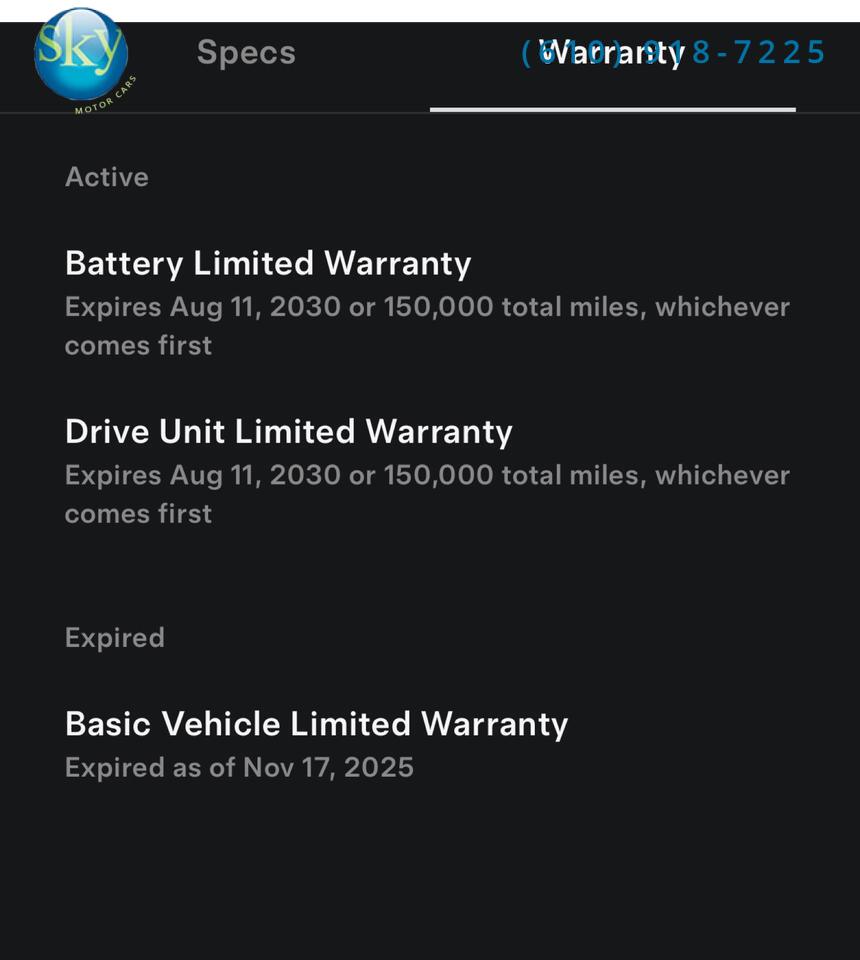Select the Warranty tab
The image size is (860, 960).
611,52
